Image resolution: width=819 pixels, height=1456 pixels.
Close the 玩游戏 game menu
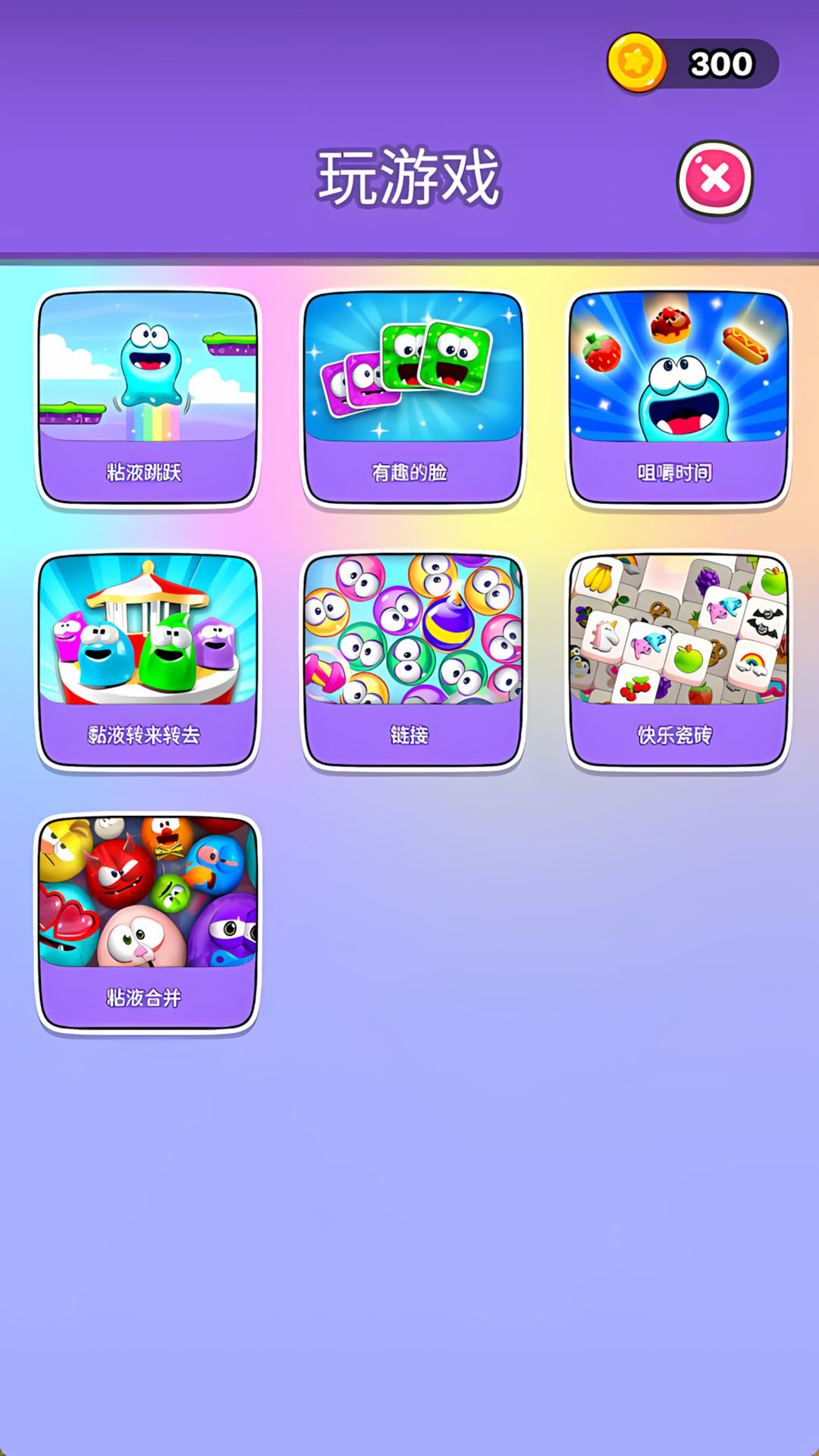714,179
